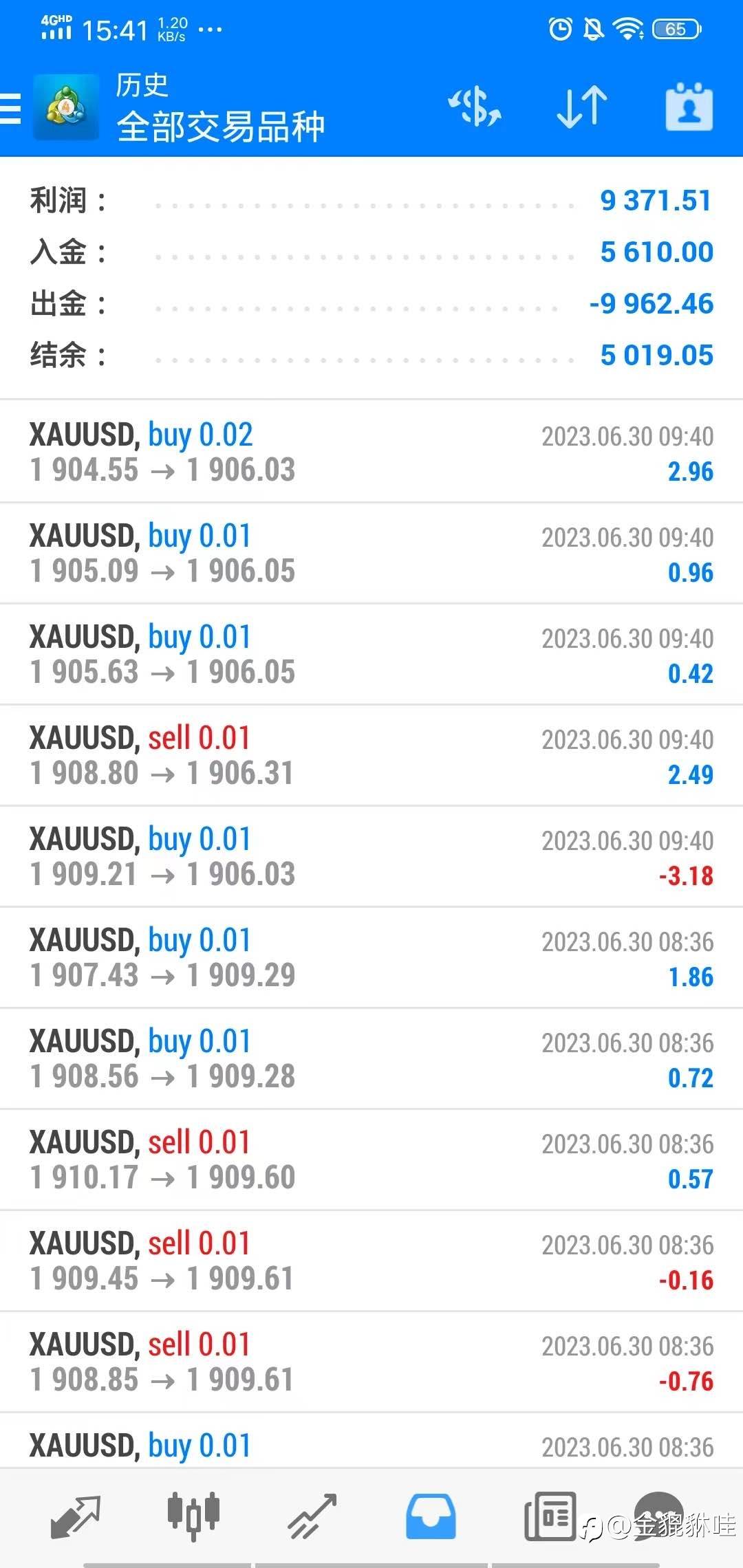This screenshot has width=743, height=1568.
Task: Expand the sell trade opened at 1 908.80
Action: (x=371, y=755)
